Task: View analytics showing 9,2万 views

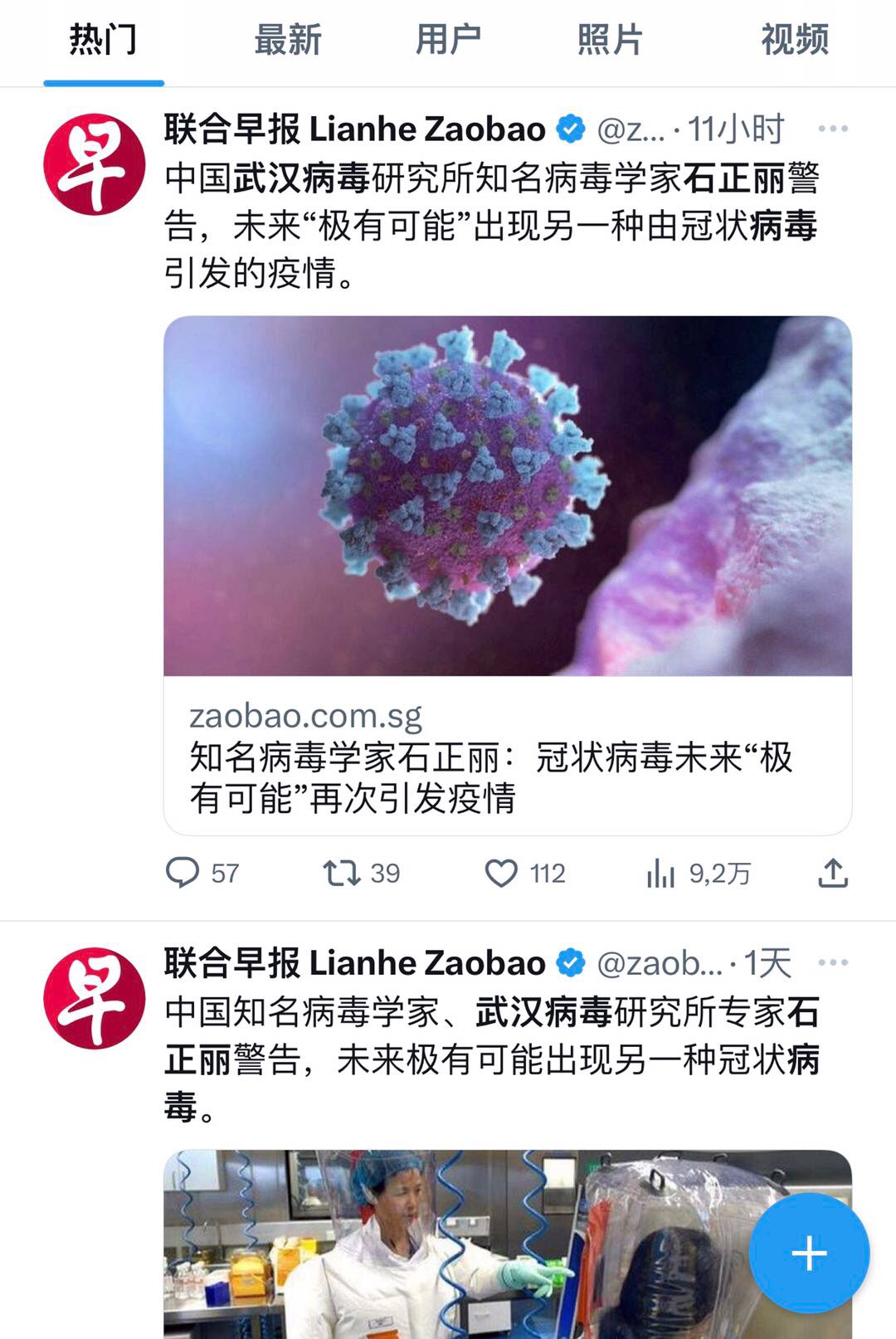Action: [x=660, y=873]
